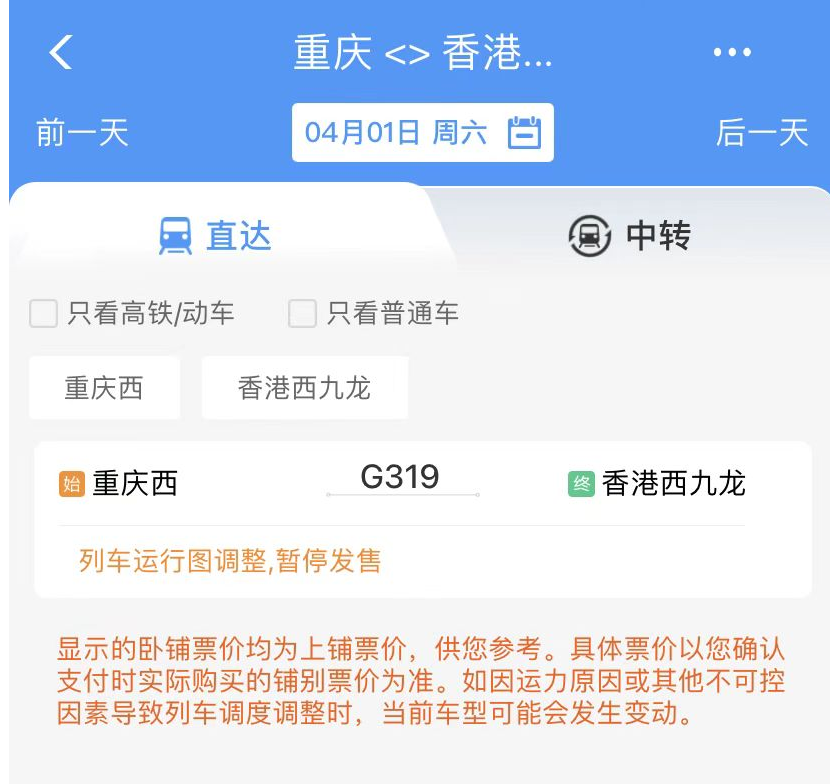Open the three-dot overflow menu
830x784 pixels.
tap(732, 53)
